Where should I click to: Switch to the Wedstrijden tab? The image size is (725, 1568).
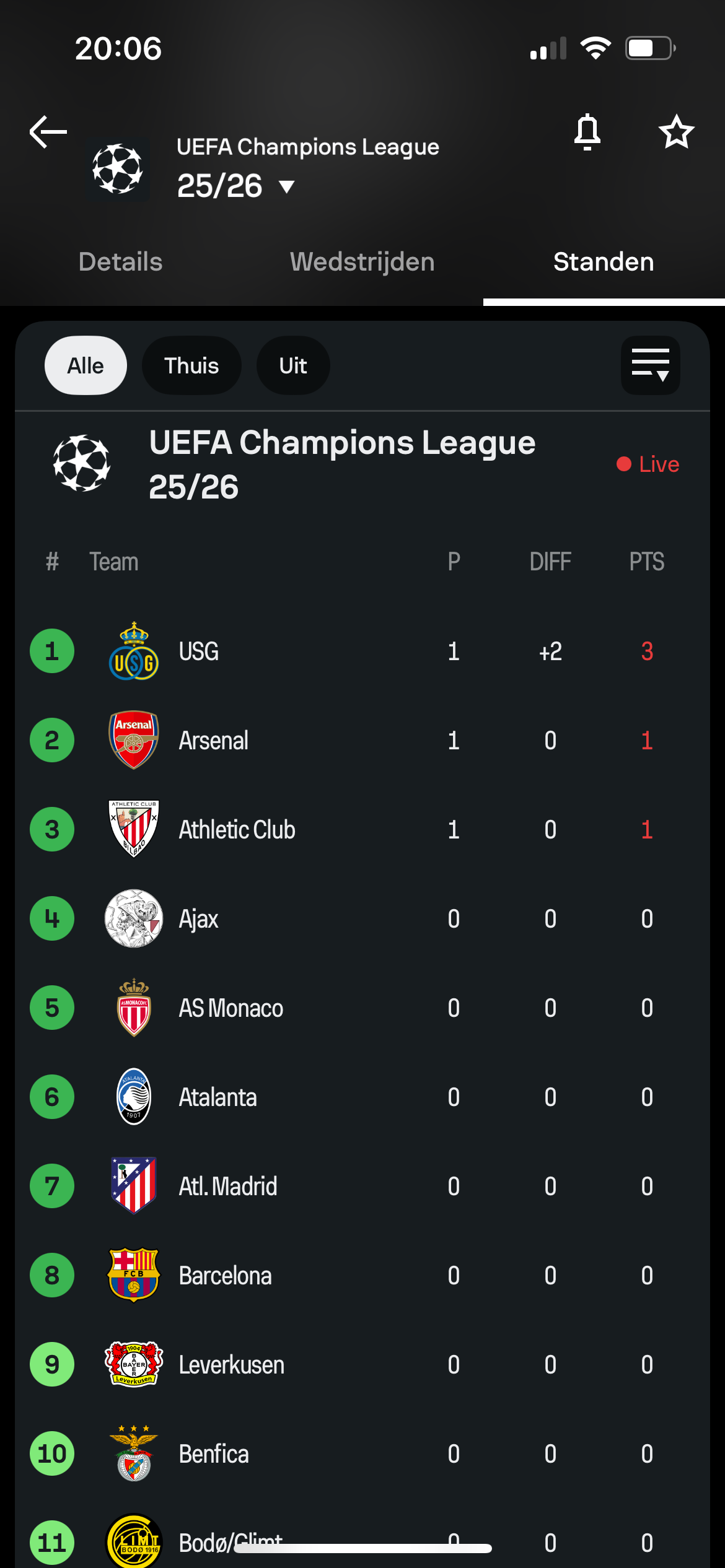pos(362,262)
